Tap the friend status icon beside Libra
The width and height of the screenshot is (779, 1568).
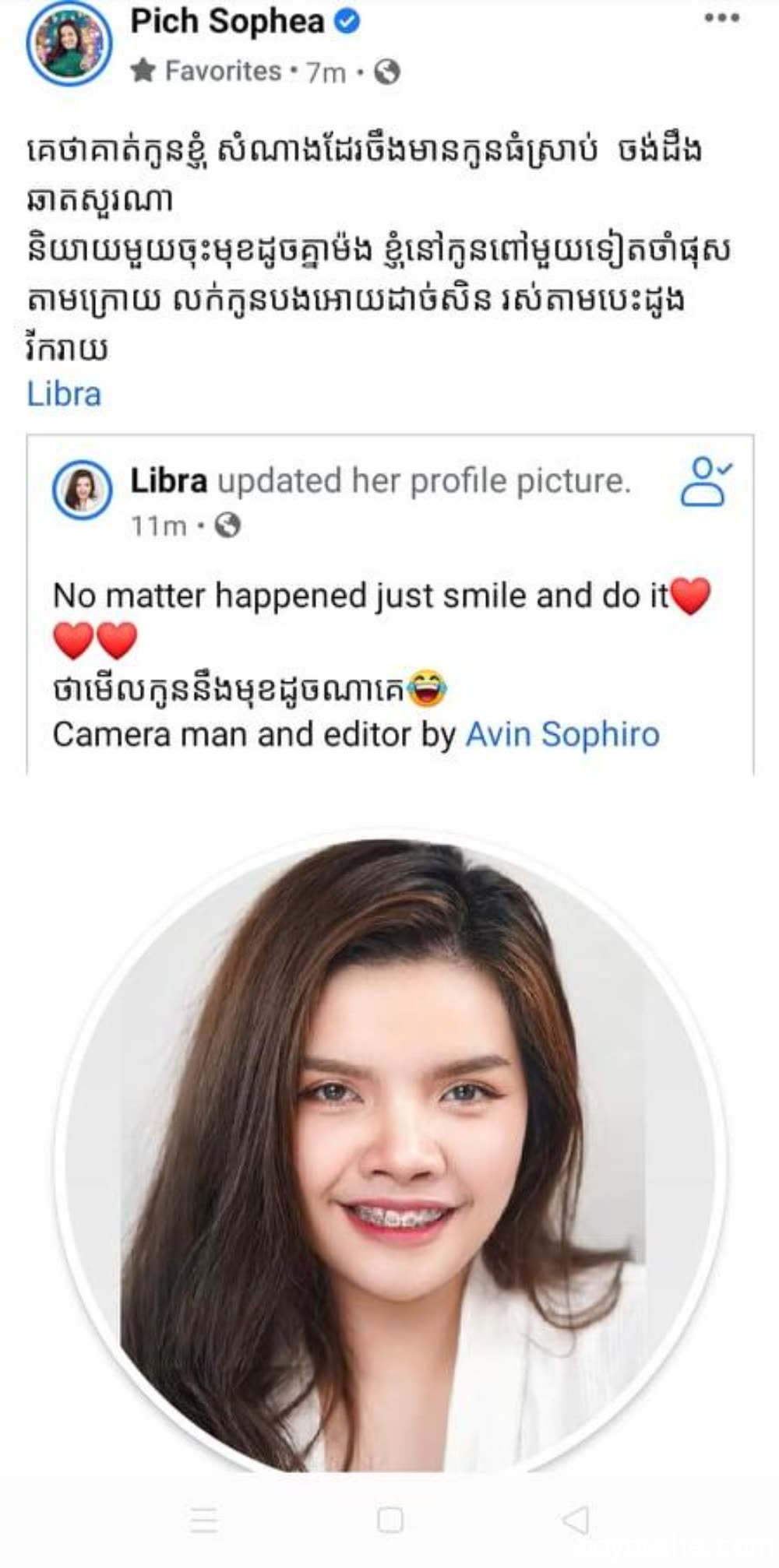706,483
